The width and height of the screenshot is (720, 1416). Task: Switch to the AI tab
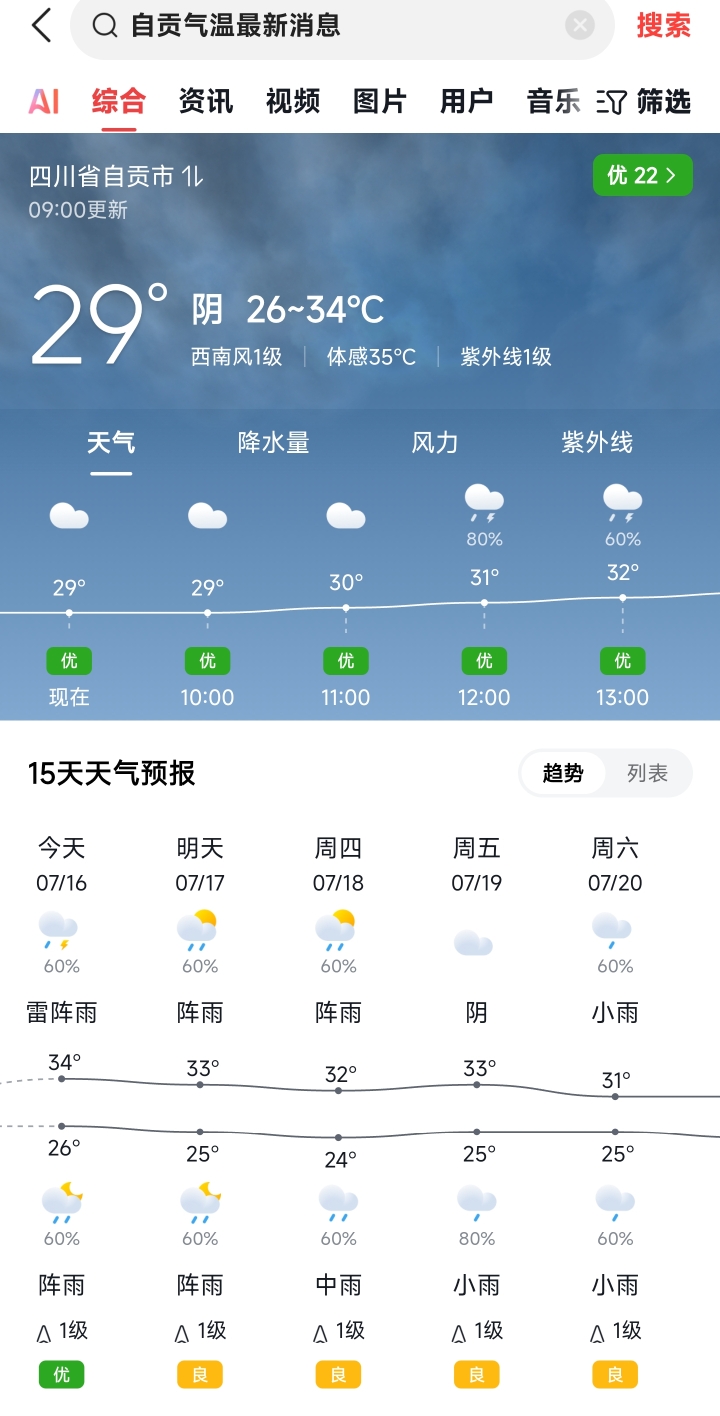pos(44,101)
